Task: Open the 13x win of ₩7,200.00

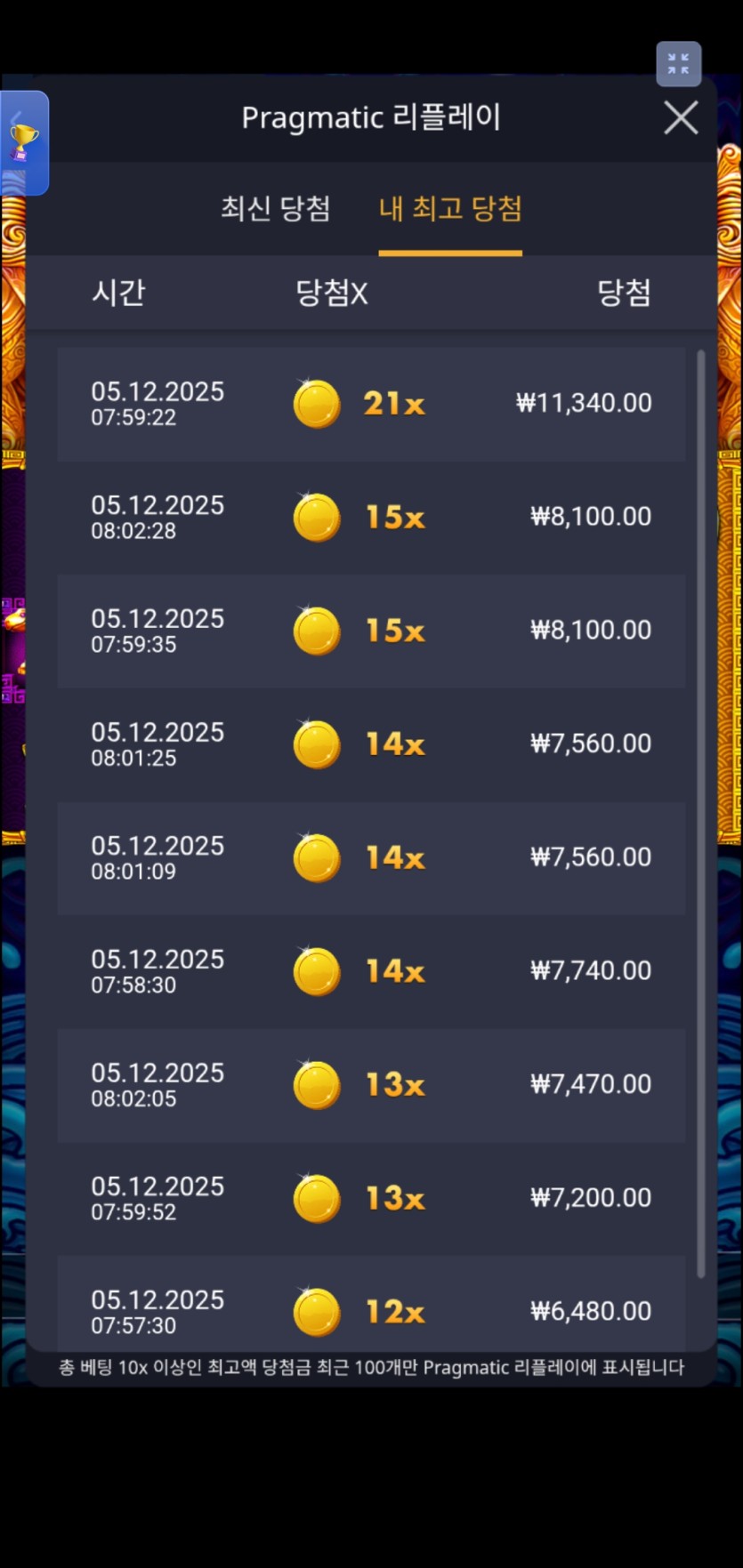Action: [371, 1199]
